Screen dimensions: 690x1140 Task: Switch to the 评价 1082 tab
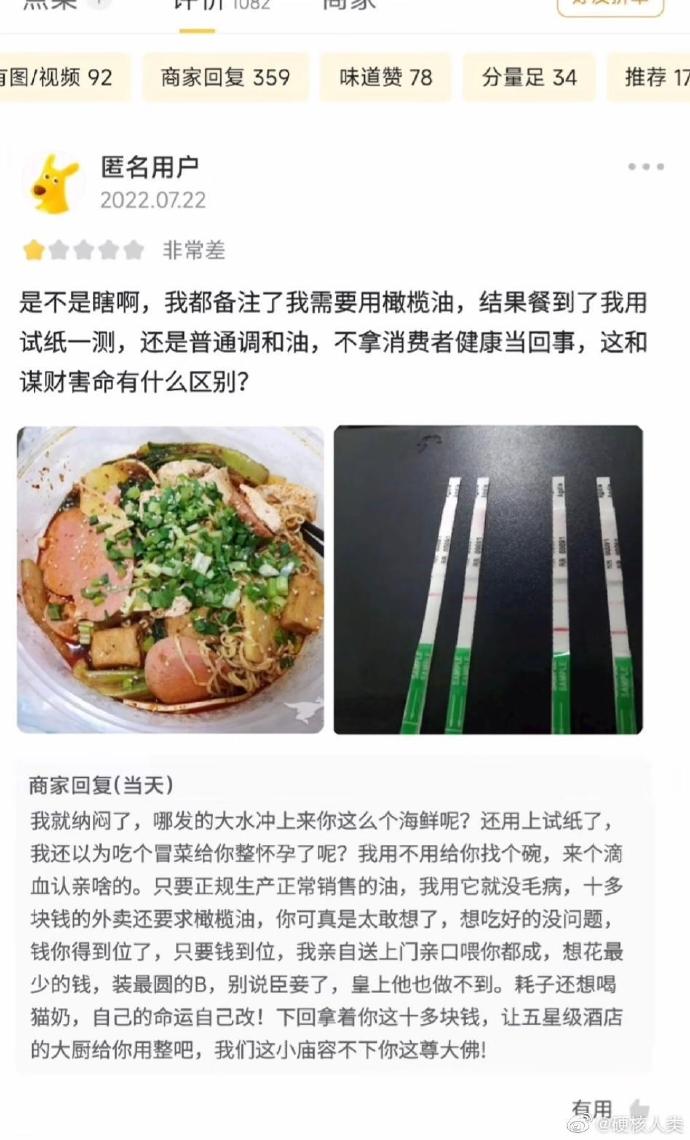pos(208,6)
